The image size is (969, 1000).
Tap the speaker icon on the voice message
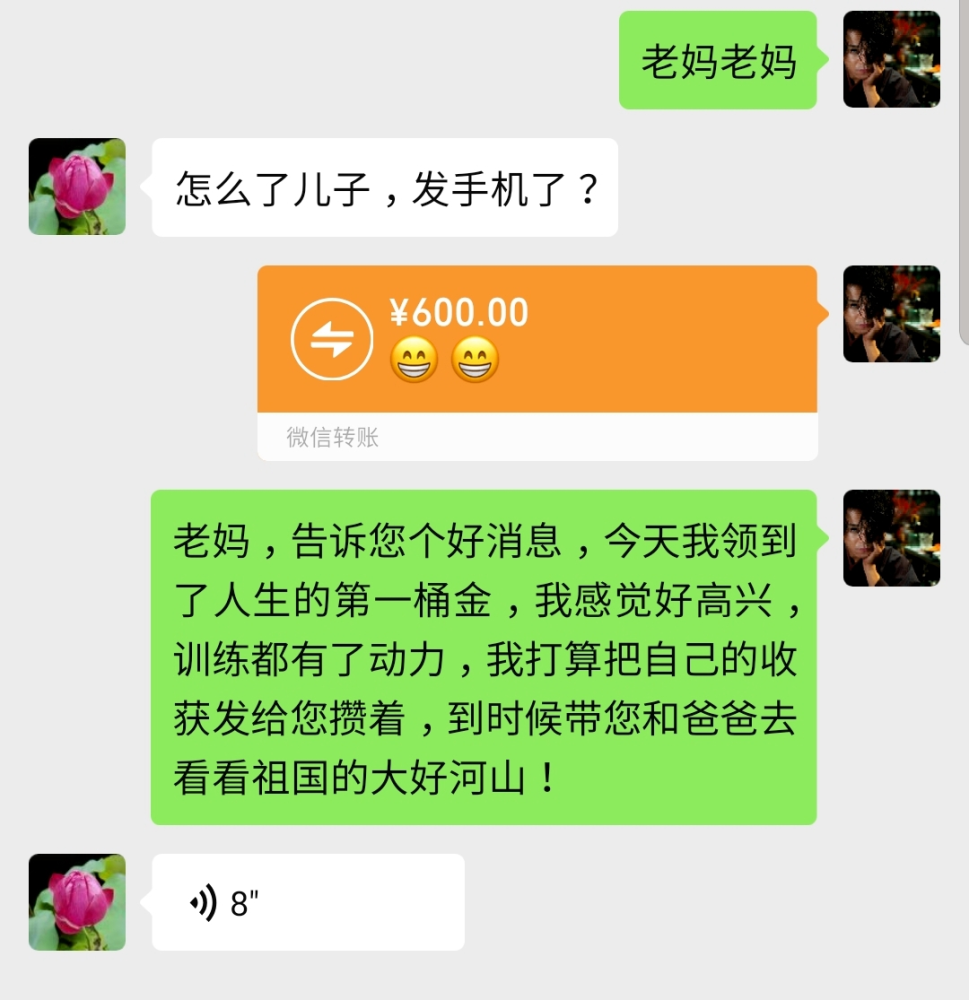point(205,902)
